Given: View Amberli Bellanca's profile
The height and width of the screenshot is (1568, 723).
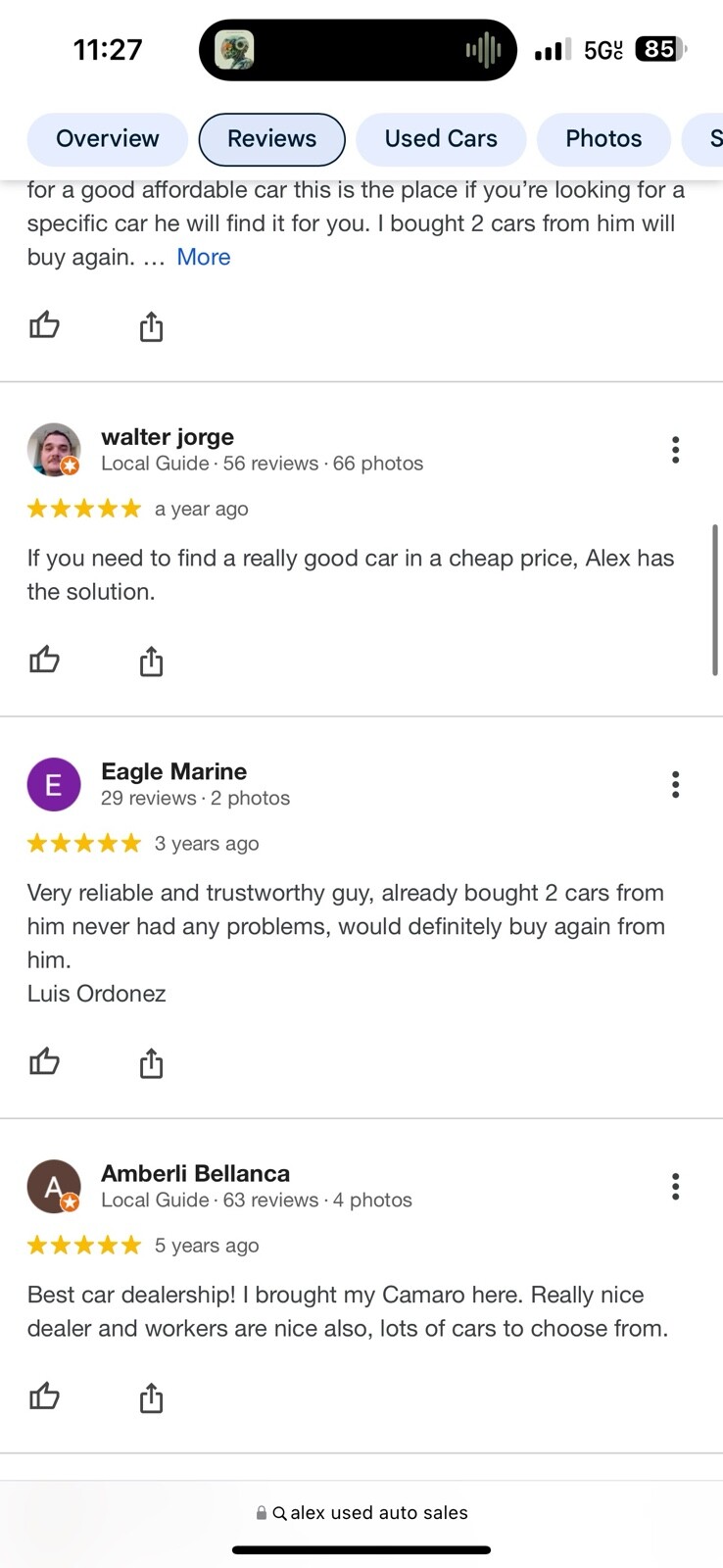Looking at the screenshot, I should [x=195, y=1174].
